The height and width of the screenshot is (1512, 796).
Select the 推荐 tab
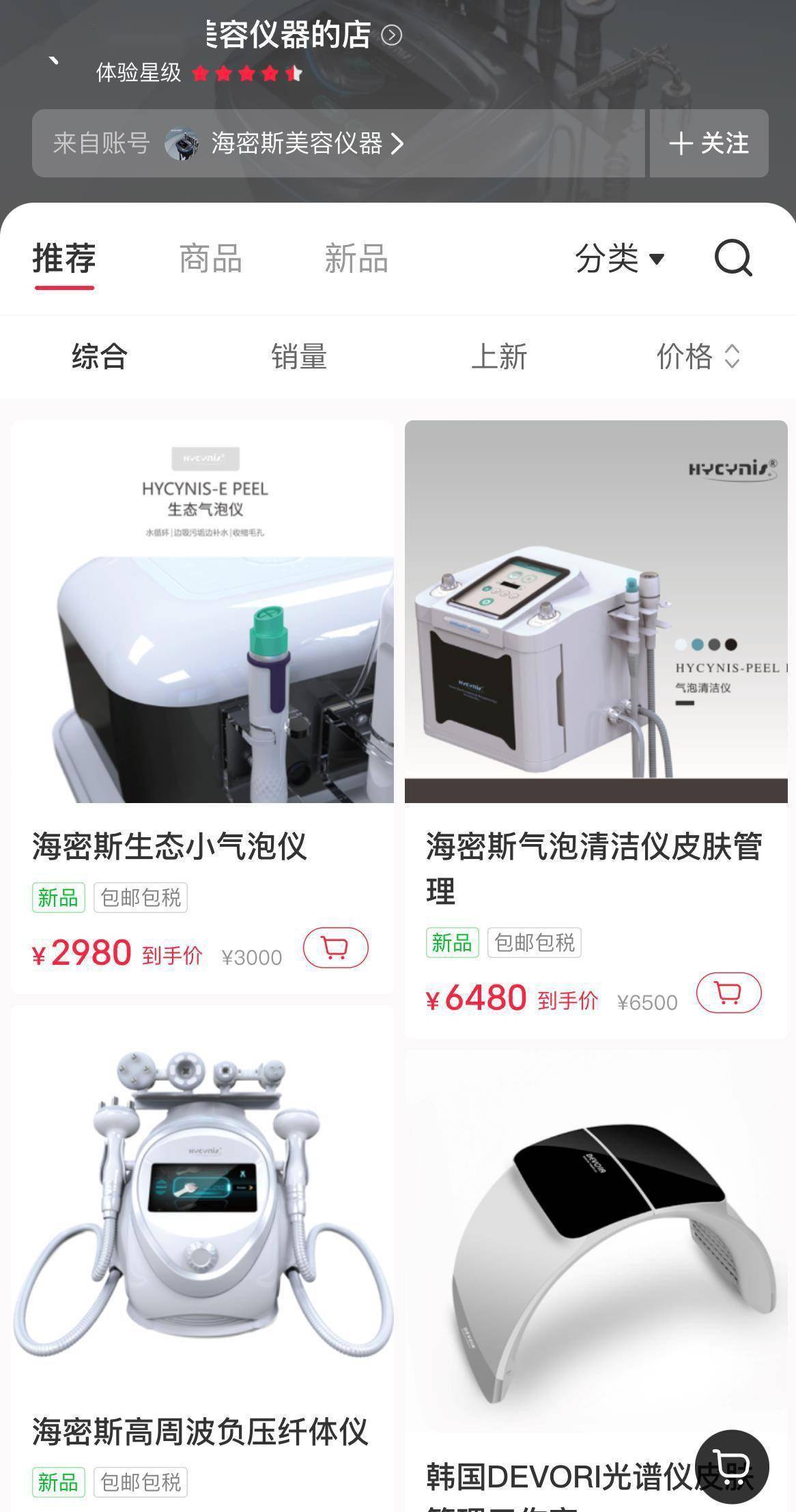click(x=64, y=259)
